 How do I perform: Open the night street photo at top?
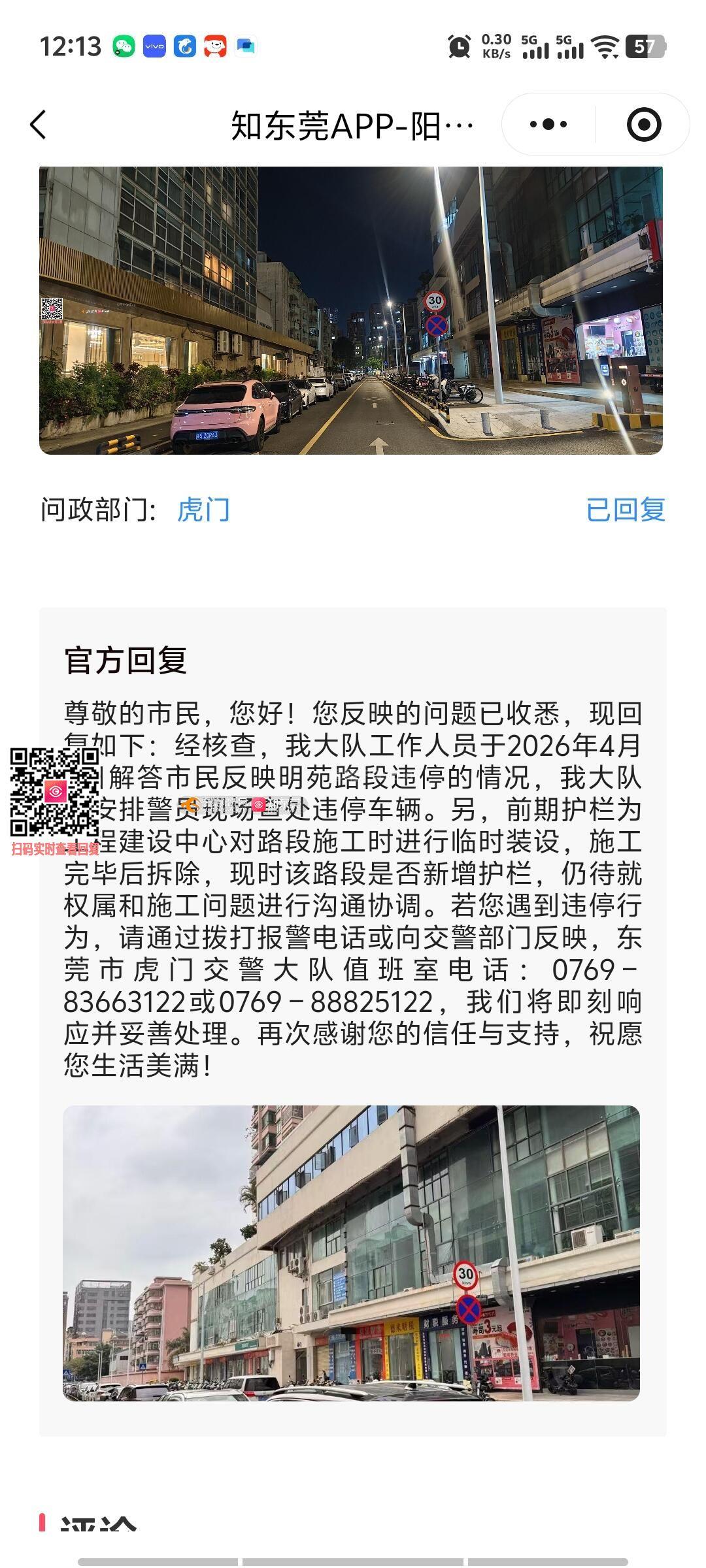tap(351, 310)
